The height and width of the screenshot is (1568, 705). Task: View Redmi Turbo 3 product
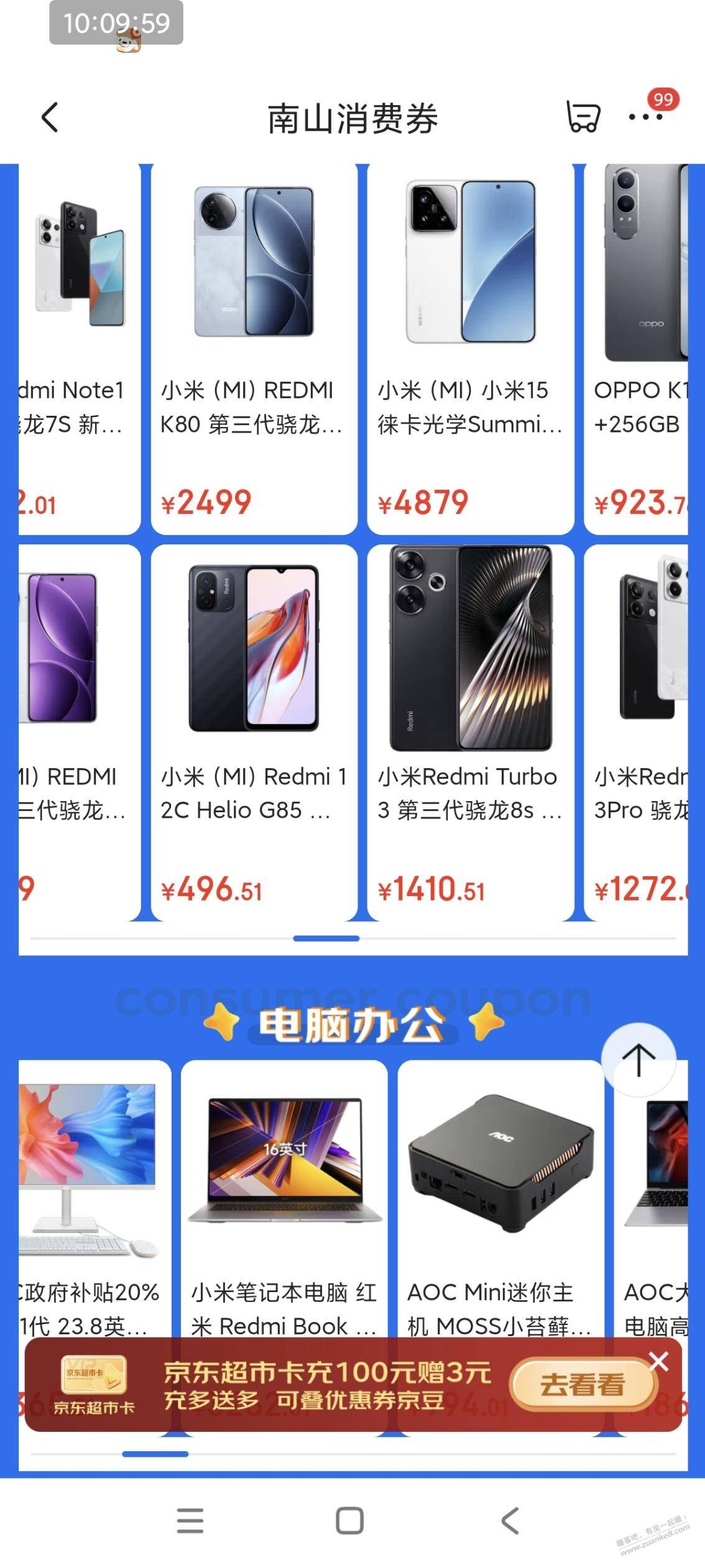[470, 733]
